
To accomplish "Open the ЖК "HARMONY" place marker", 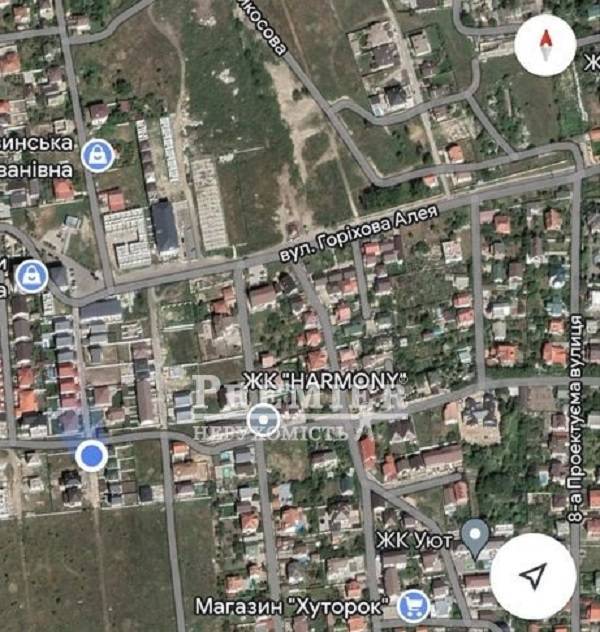I will tap(265, 419).
